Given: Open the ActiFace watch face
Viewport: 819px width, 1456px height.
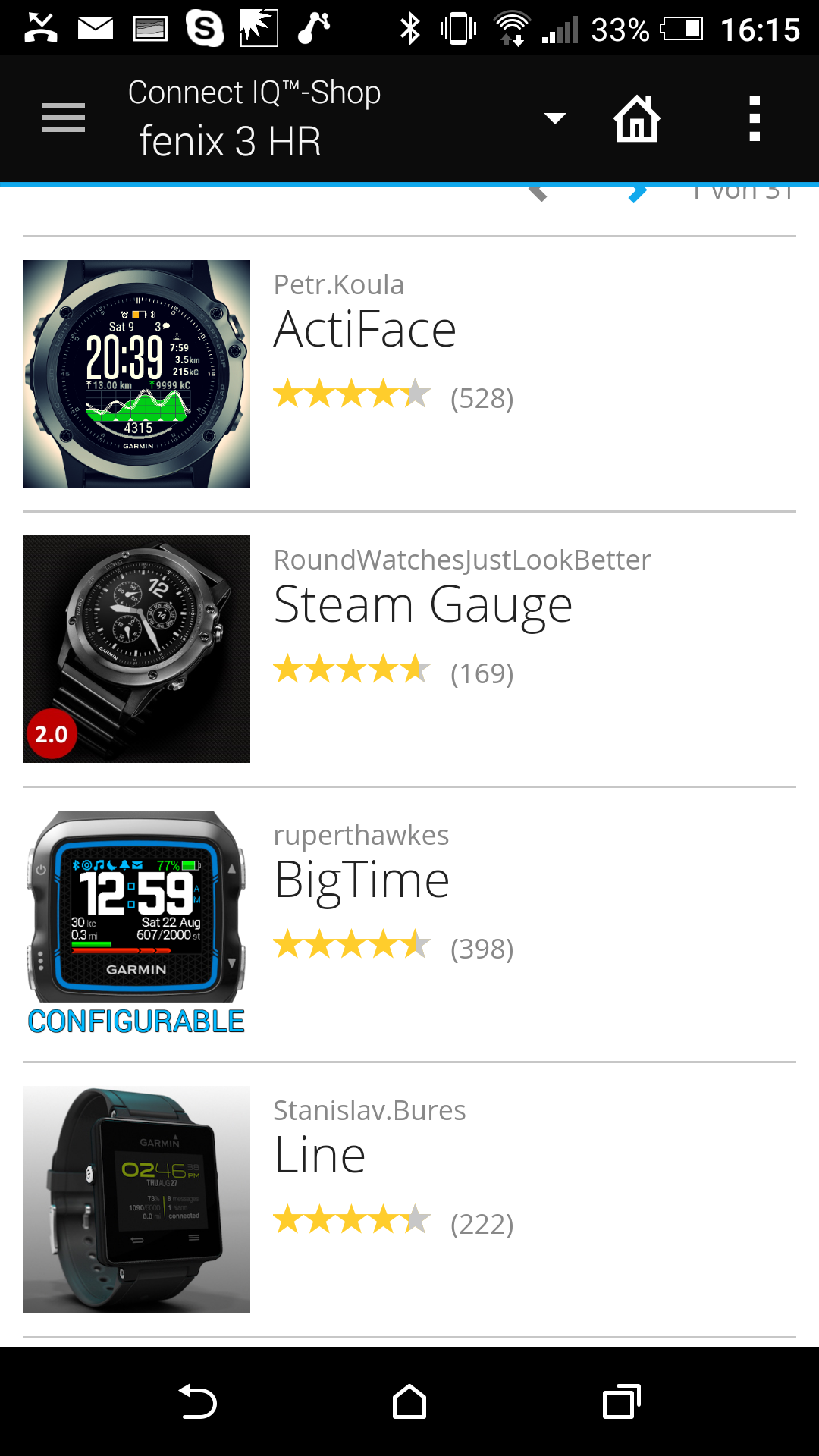Looking at the screenshot, I should (x=365, y=331).
